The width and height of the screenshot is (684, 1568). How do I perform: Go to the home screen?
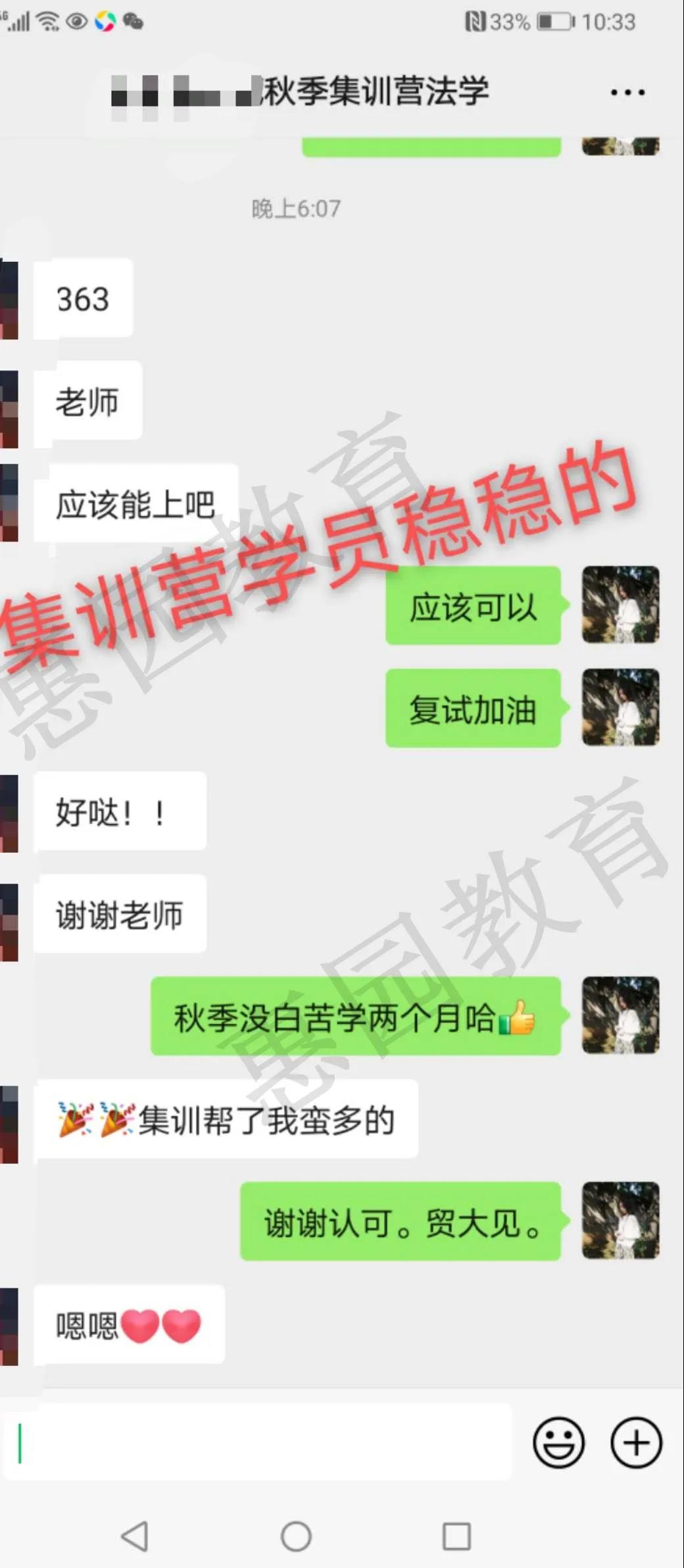click(x=296, y=1536)
